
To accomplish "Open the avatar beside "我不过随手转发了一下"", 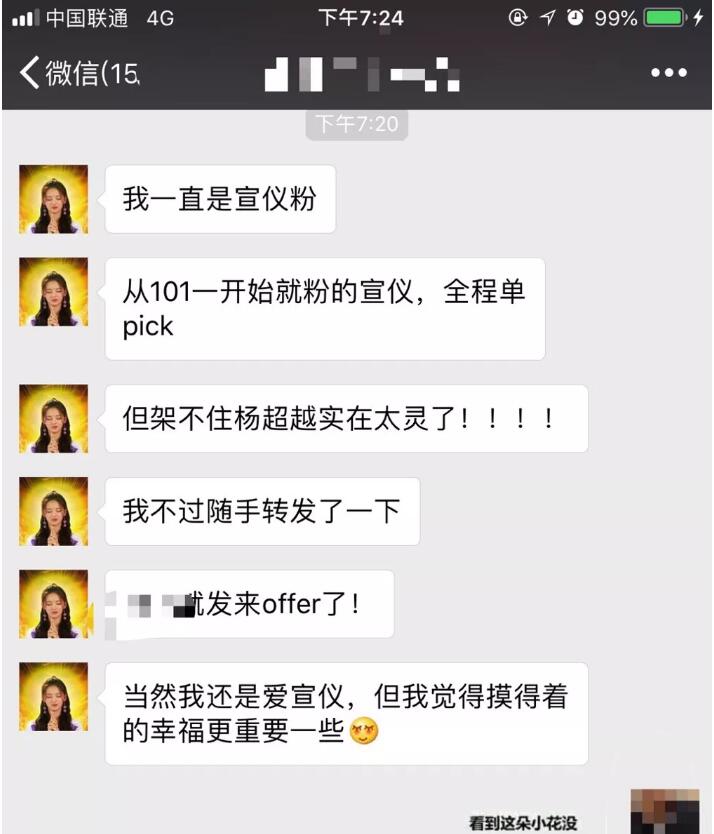I will (x=54, y=511).
